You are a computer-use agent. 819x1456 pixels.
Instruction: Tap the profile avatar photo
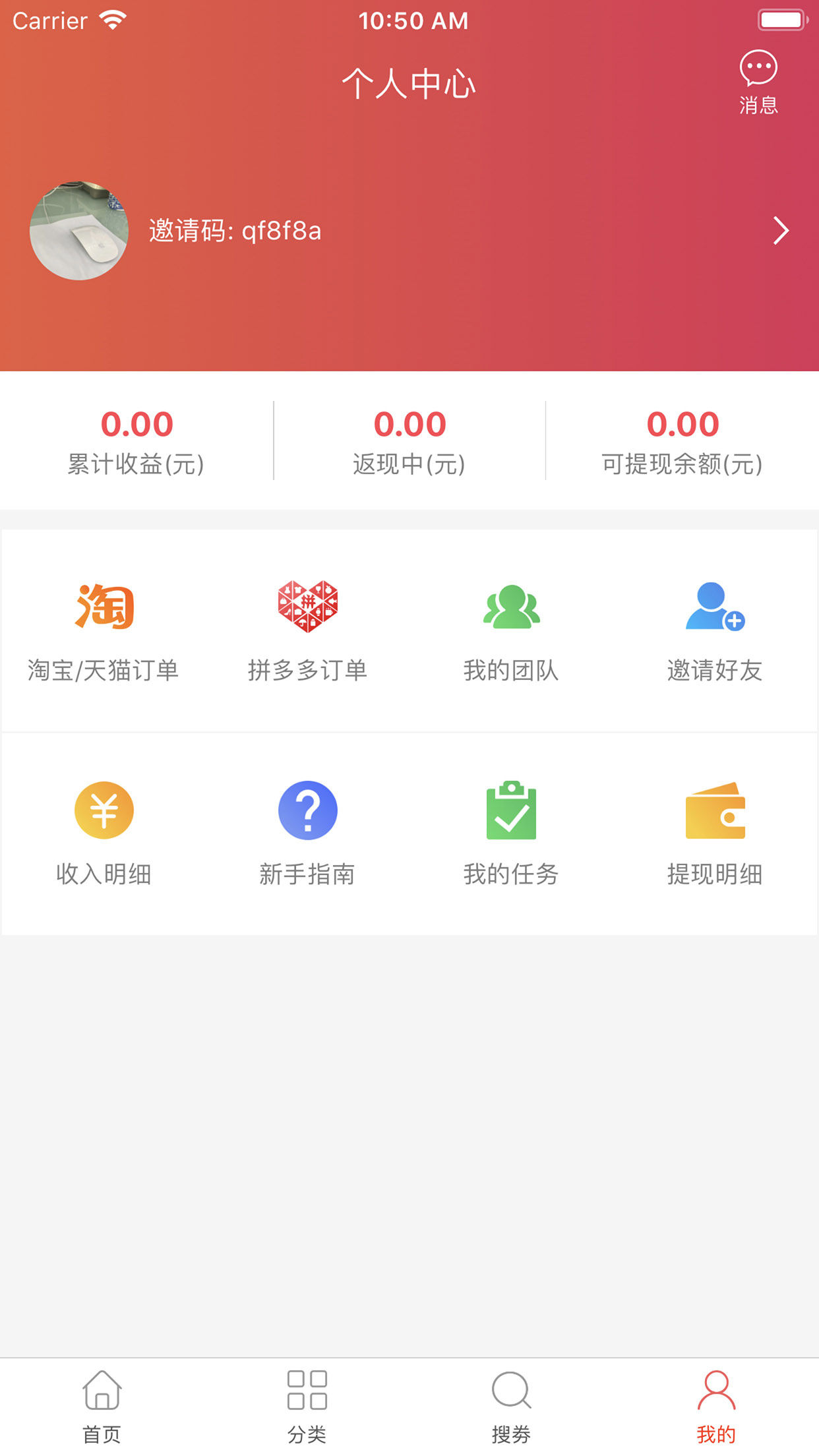click(x=79, y=231)
